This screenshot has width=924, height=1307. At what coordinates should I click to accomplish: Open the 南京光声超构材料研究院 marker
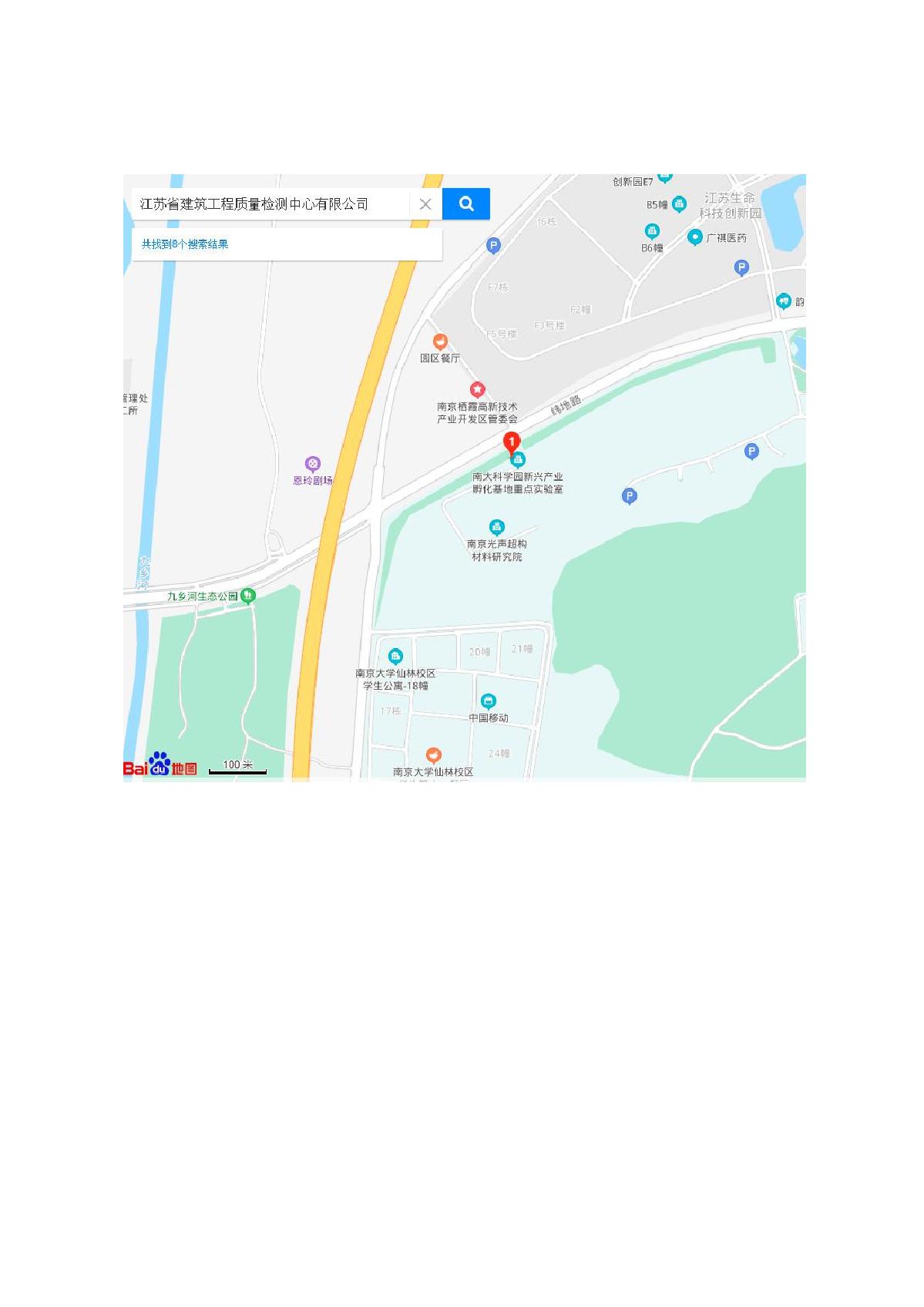coord(496,527)
